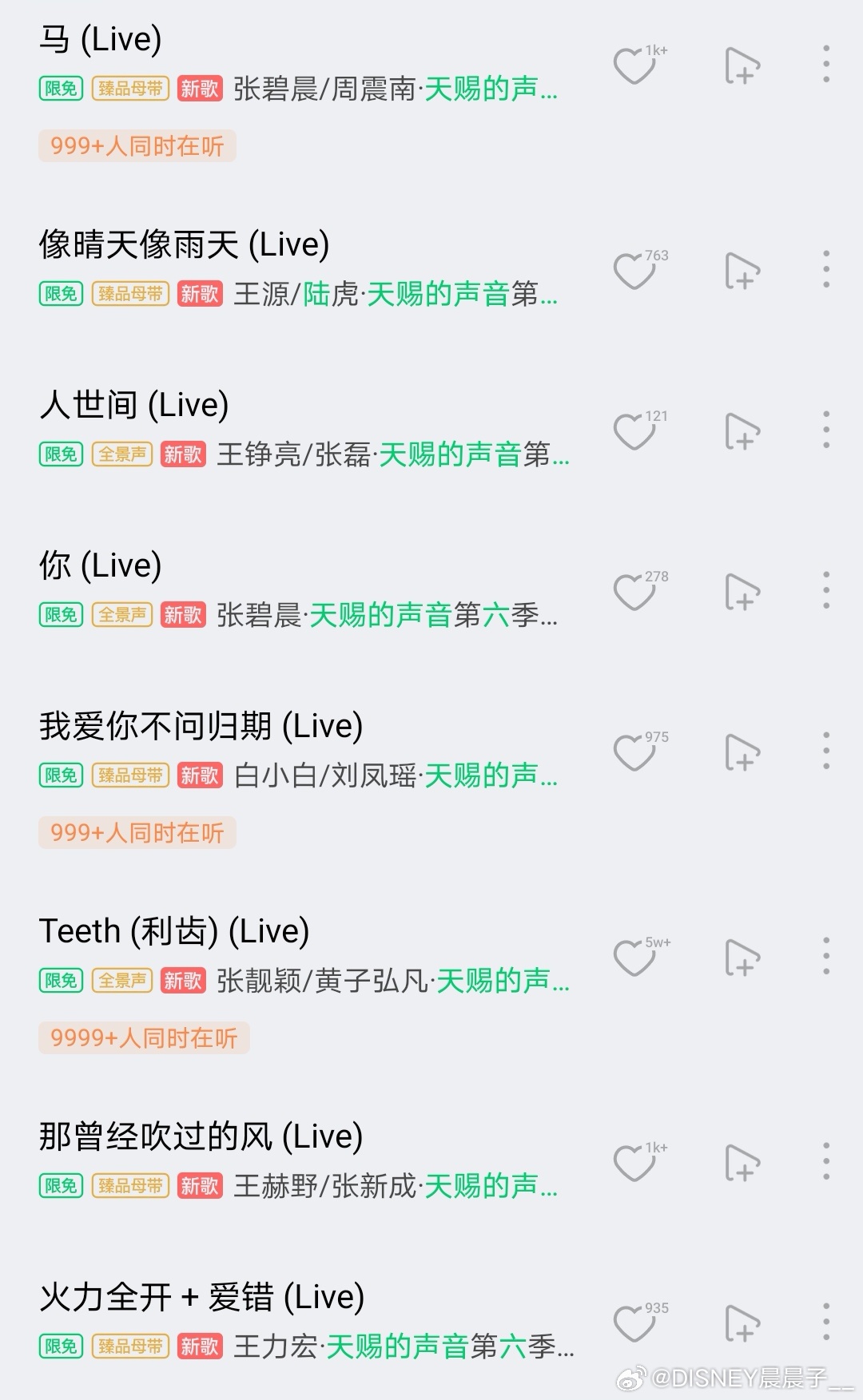Add 你 (Live) to a playlist
This screenshot has height=1400, width=863.
point(742,592)
